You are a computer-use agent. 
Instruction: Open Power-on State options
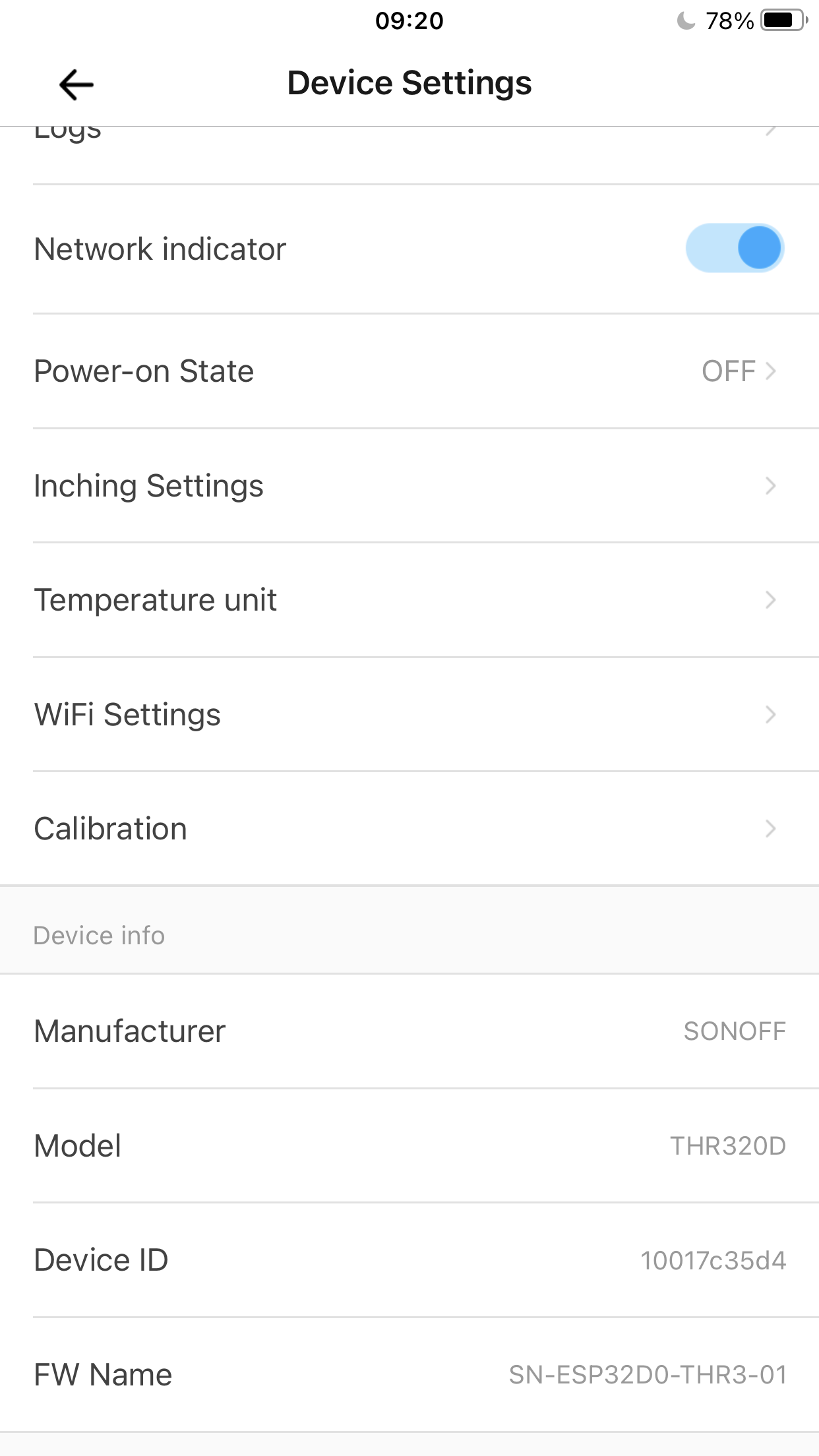409,371
